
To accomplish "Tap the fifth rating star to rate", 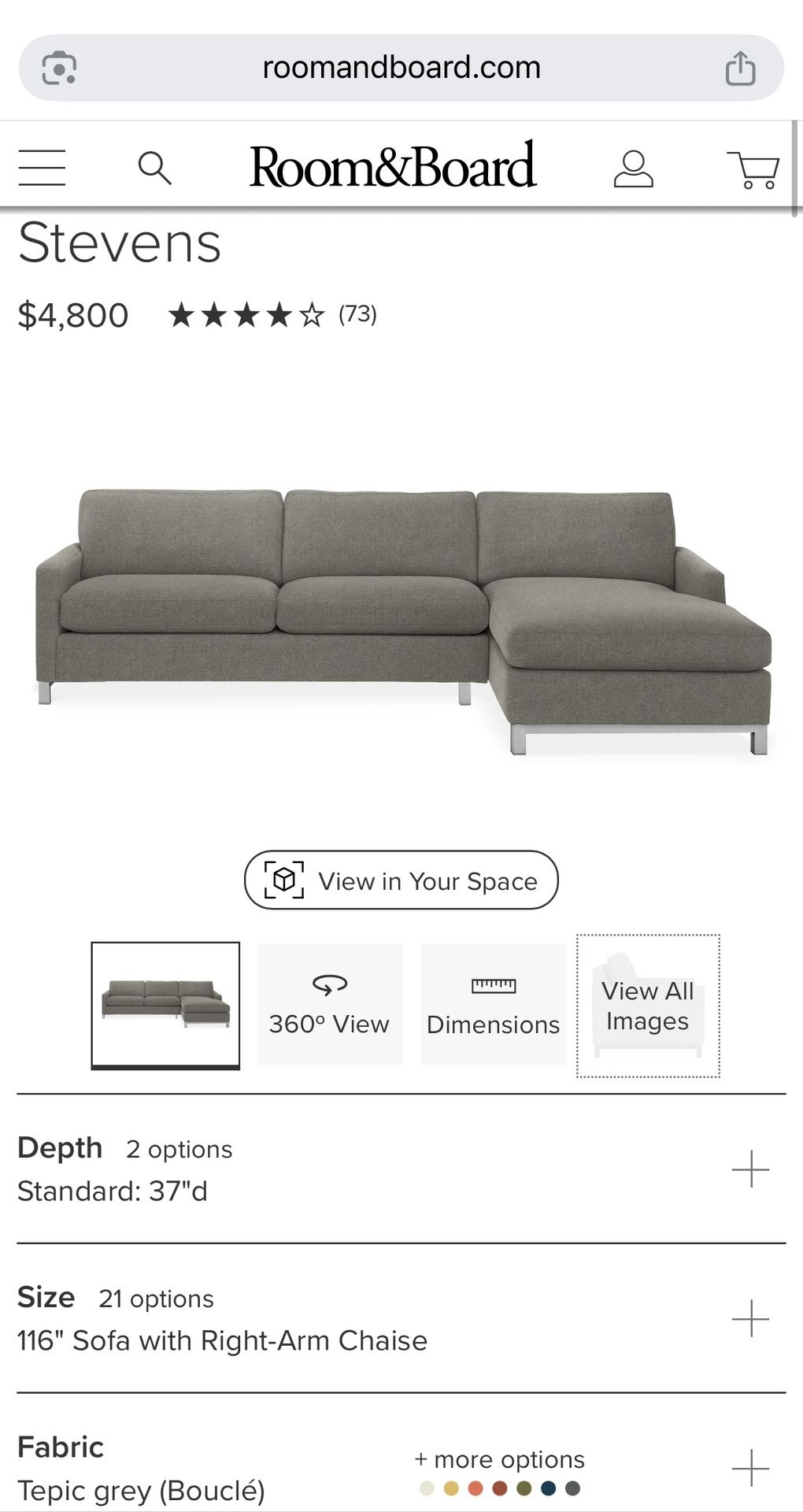I will click(310, 315).
